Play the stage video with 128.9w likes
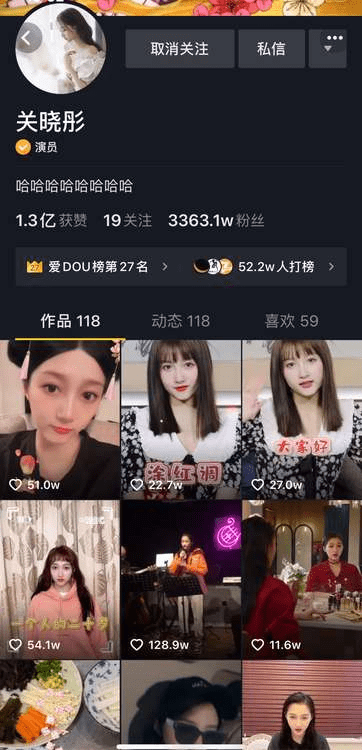This screenshot has height=750, width=362. (181, 580)
